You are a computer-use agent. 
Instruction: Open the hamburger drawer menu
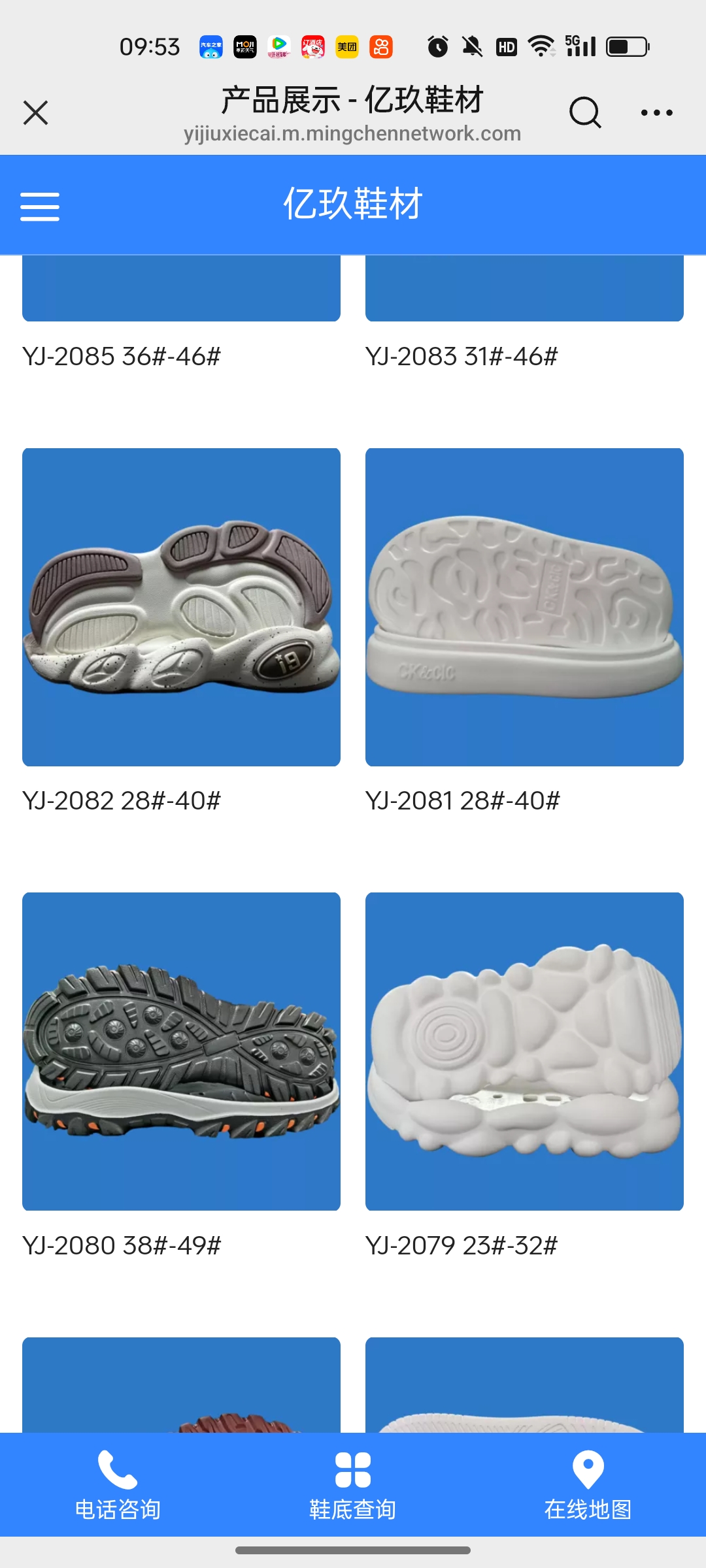pos(40,206)
